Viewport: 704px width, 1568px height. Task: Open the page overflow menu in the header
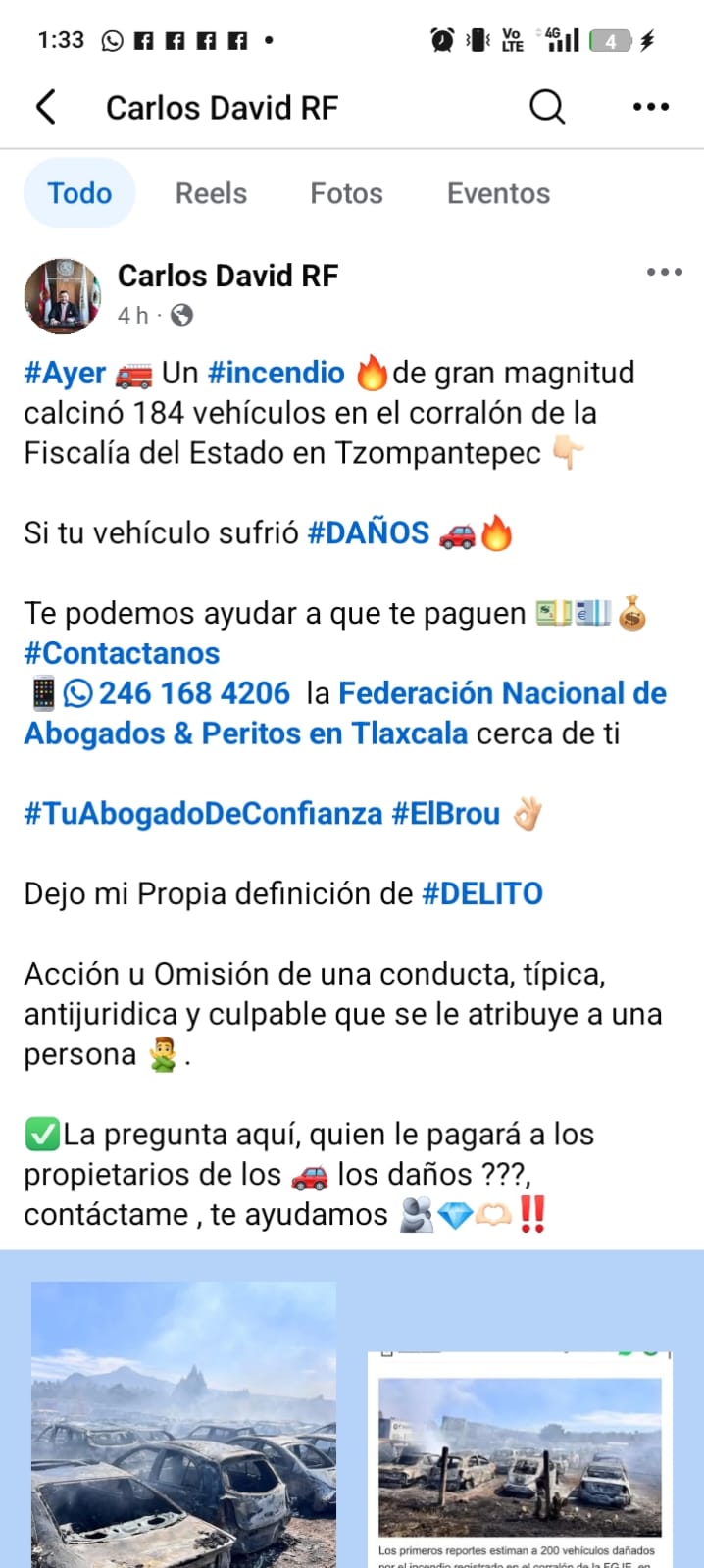(x=651, y=107)
